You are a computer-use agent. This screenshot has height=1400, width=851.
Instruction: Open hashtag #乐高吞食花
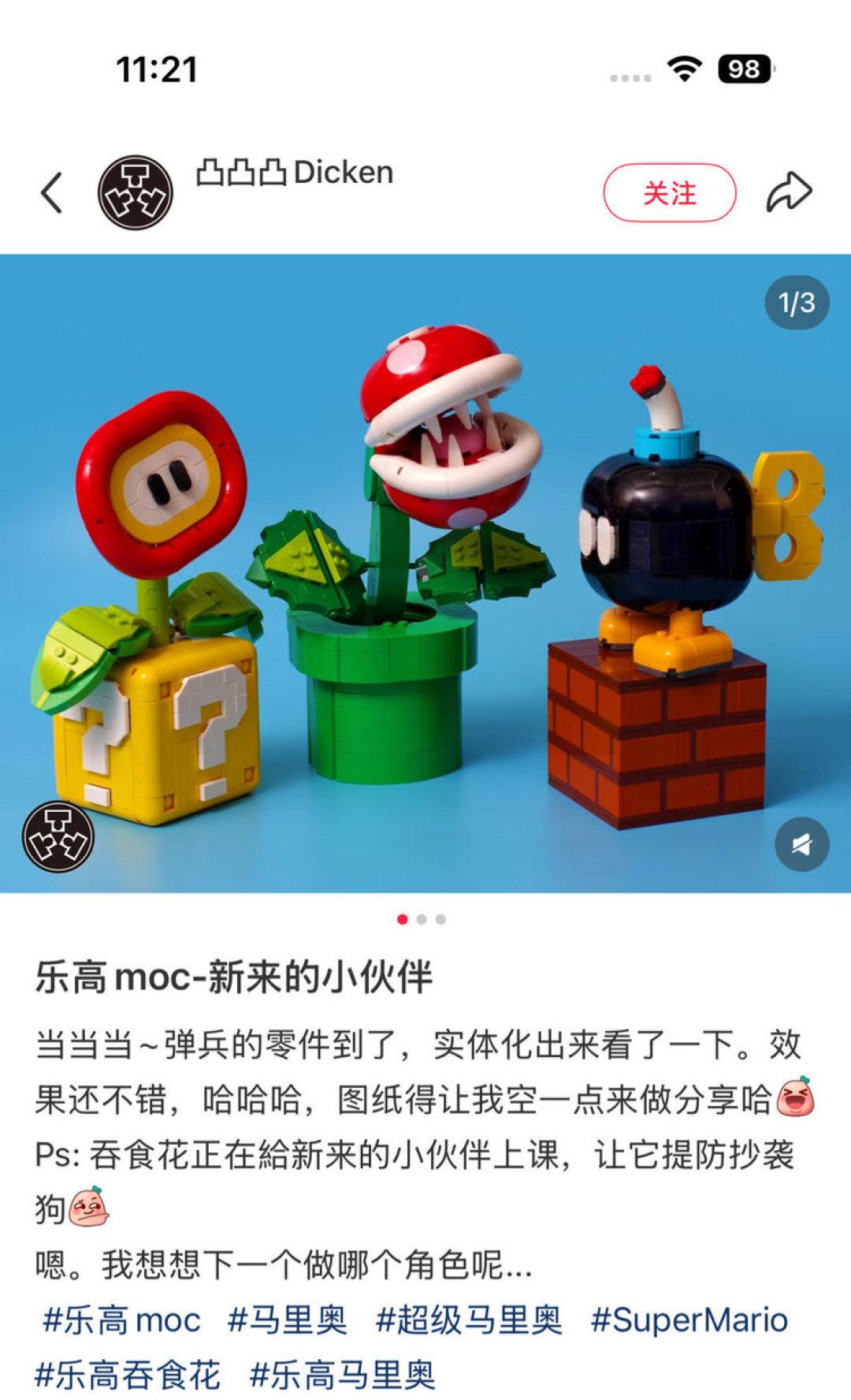click(x=128, y=1375)
